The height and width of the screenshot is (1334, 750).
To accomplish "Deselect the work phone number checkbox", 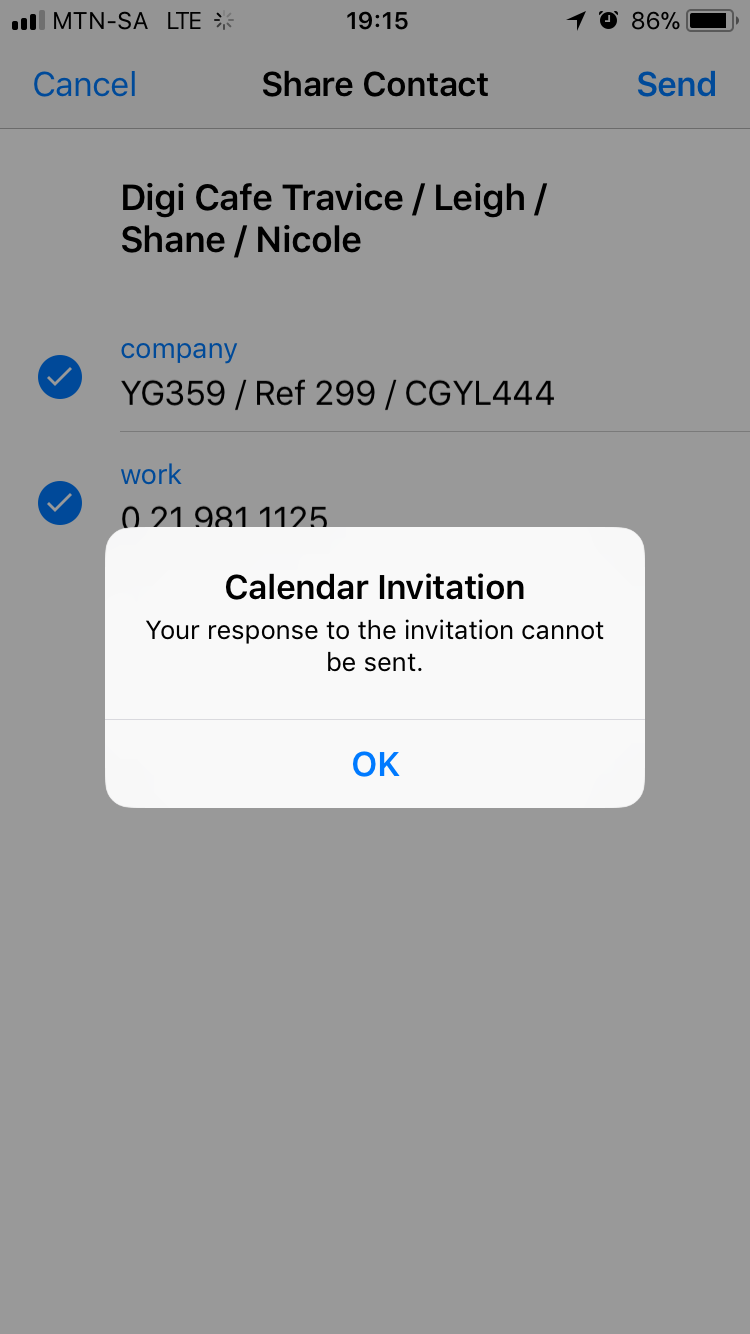I will 60,502.
